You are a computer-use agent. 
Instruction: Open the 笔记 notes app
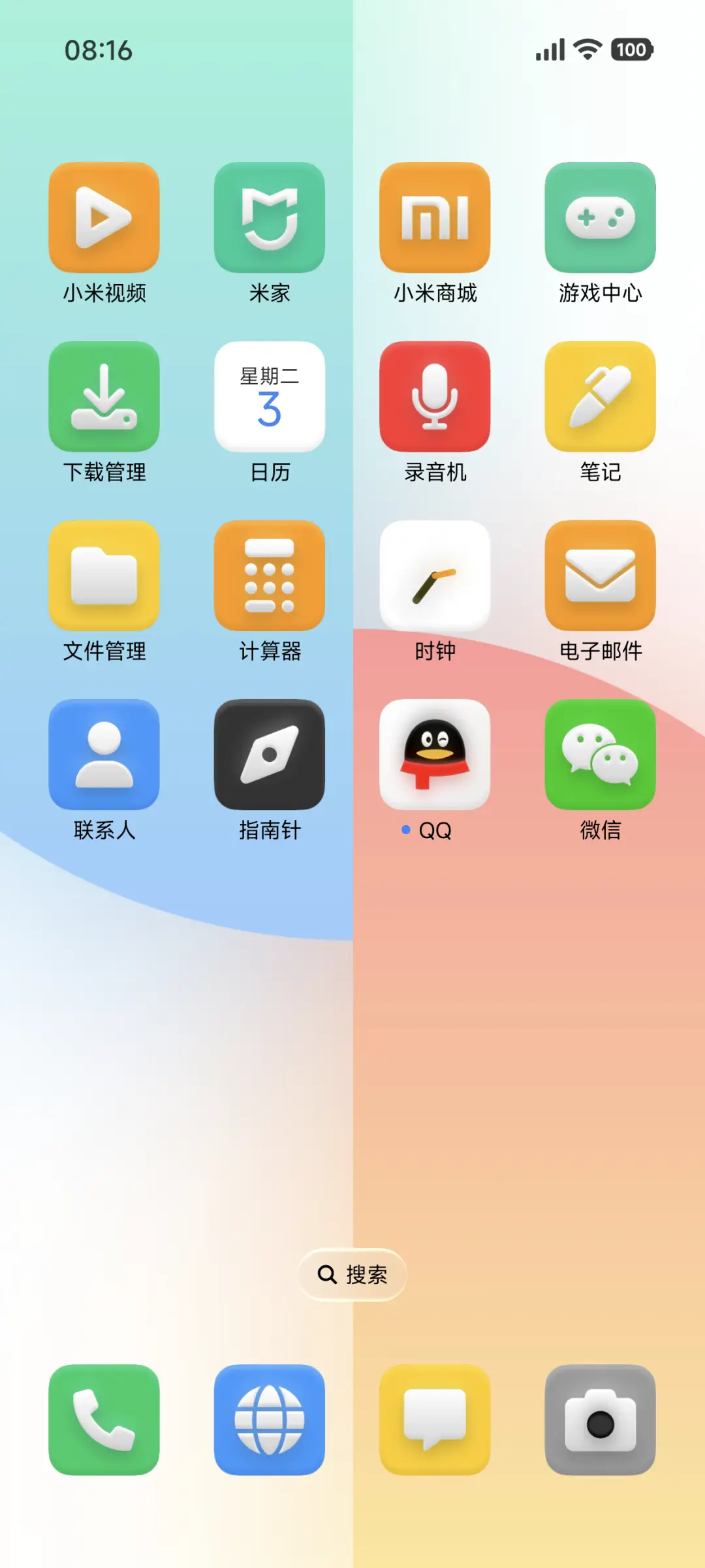pos(601,397)
